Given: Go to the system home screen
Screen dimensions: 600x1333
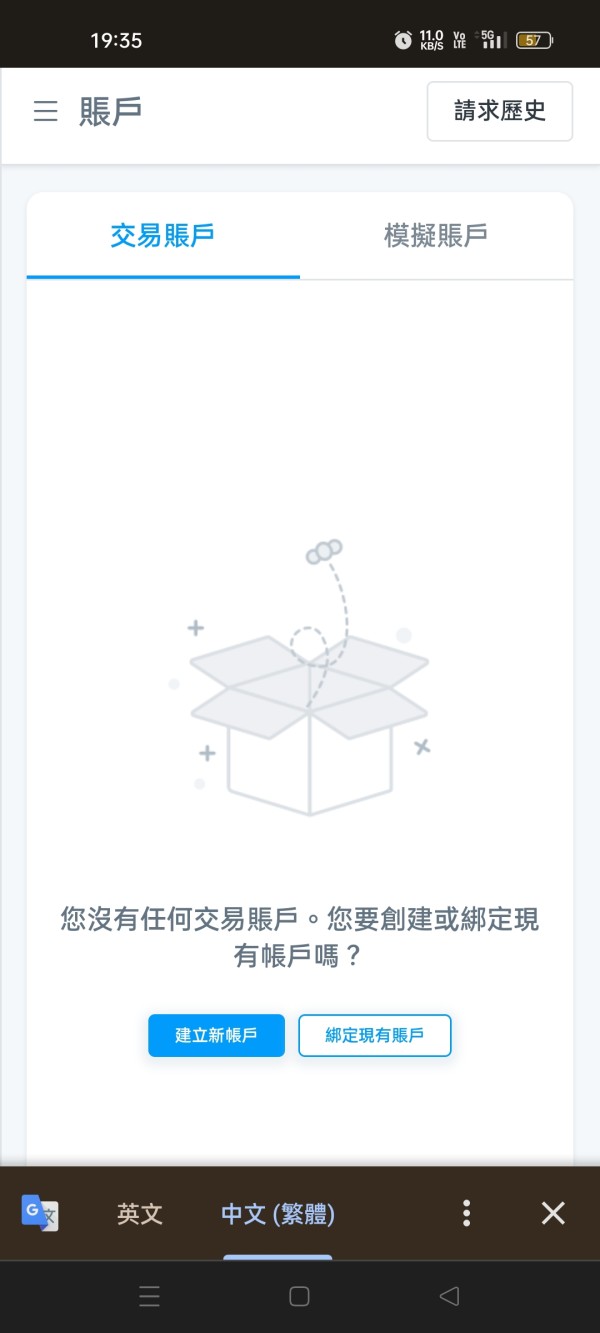Looking at the screenshot, I should coord(299,1297).
